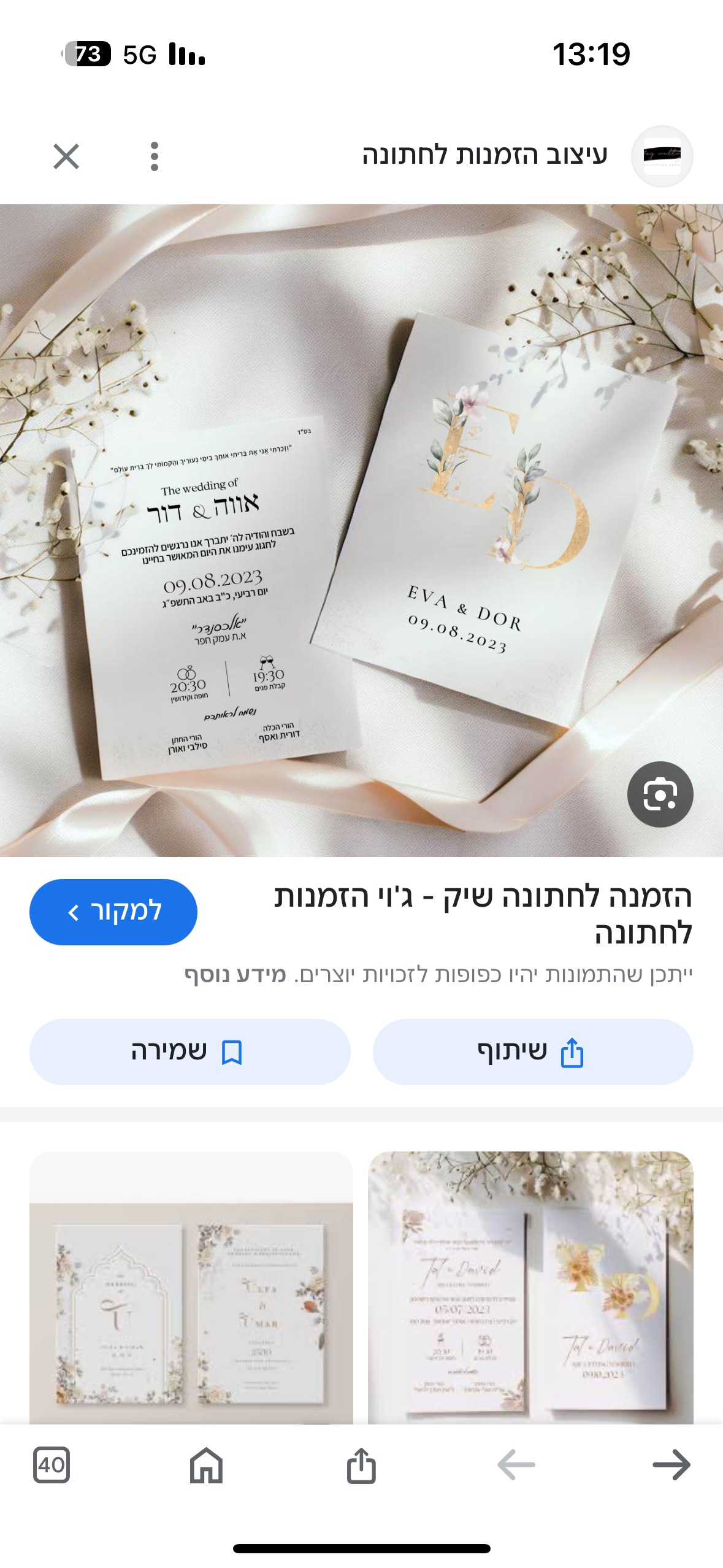The height and width of the screenshot is (1568, 723).
Task: Search this image with Google Lens
Action: coord(660,794)
